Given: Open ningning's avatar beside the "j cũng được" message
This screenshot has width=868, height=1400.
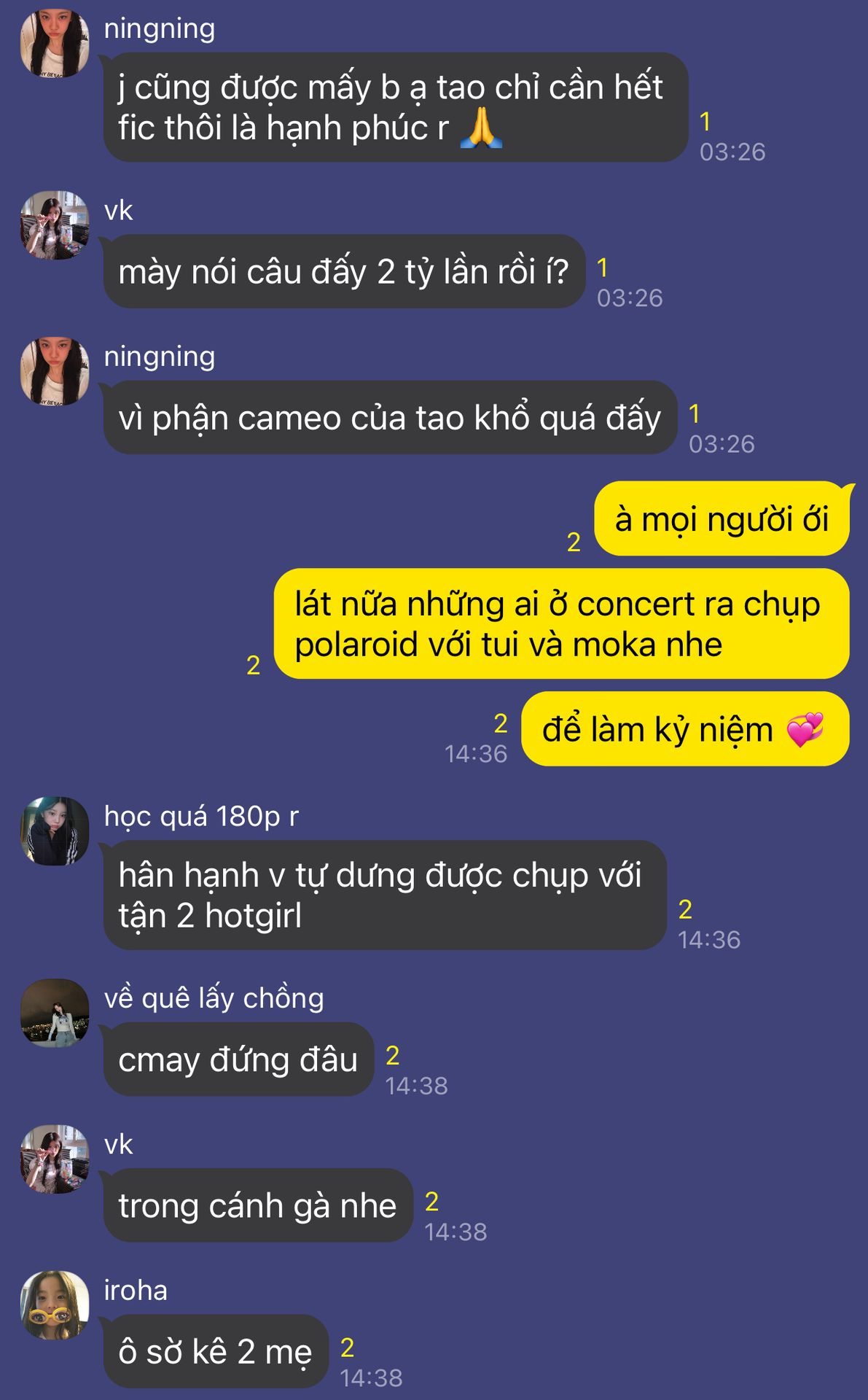Looking at the screenshot, I should tap(55, 43).
